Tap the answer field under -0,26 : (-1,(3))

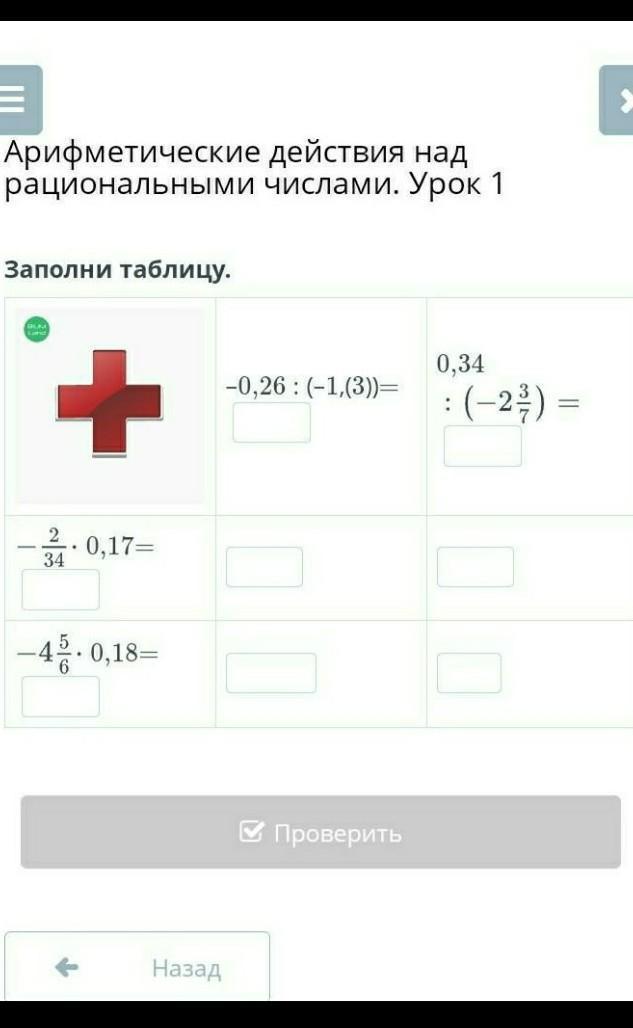271,422
